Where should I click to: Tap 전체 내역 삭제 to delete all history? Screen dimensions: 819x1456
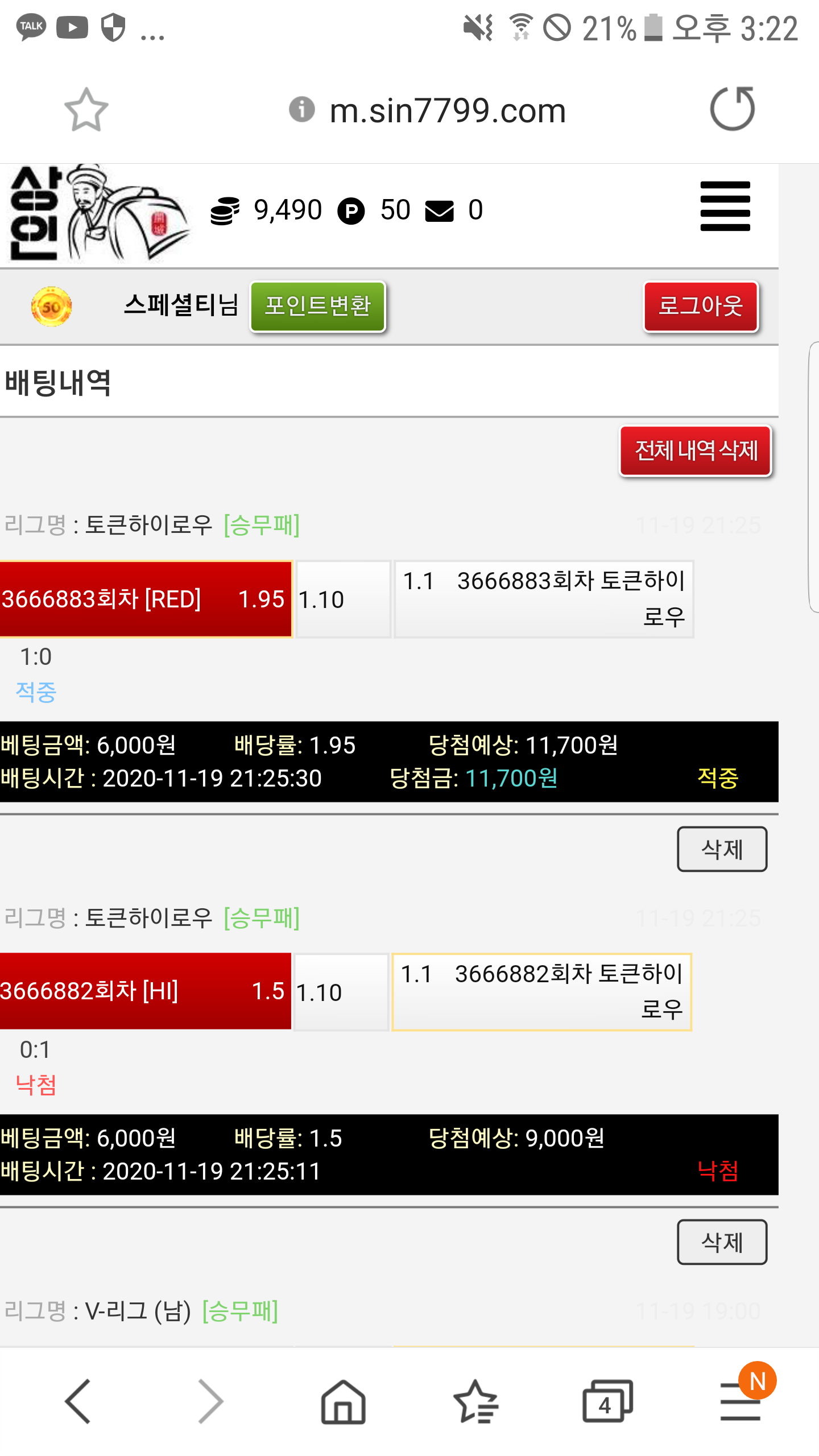click(x=696, y=451)
